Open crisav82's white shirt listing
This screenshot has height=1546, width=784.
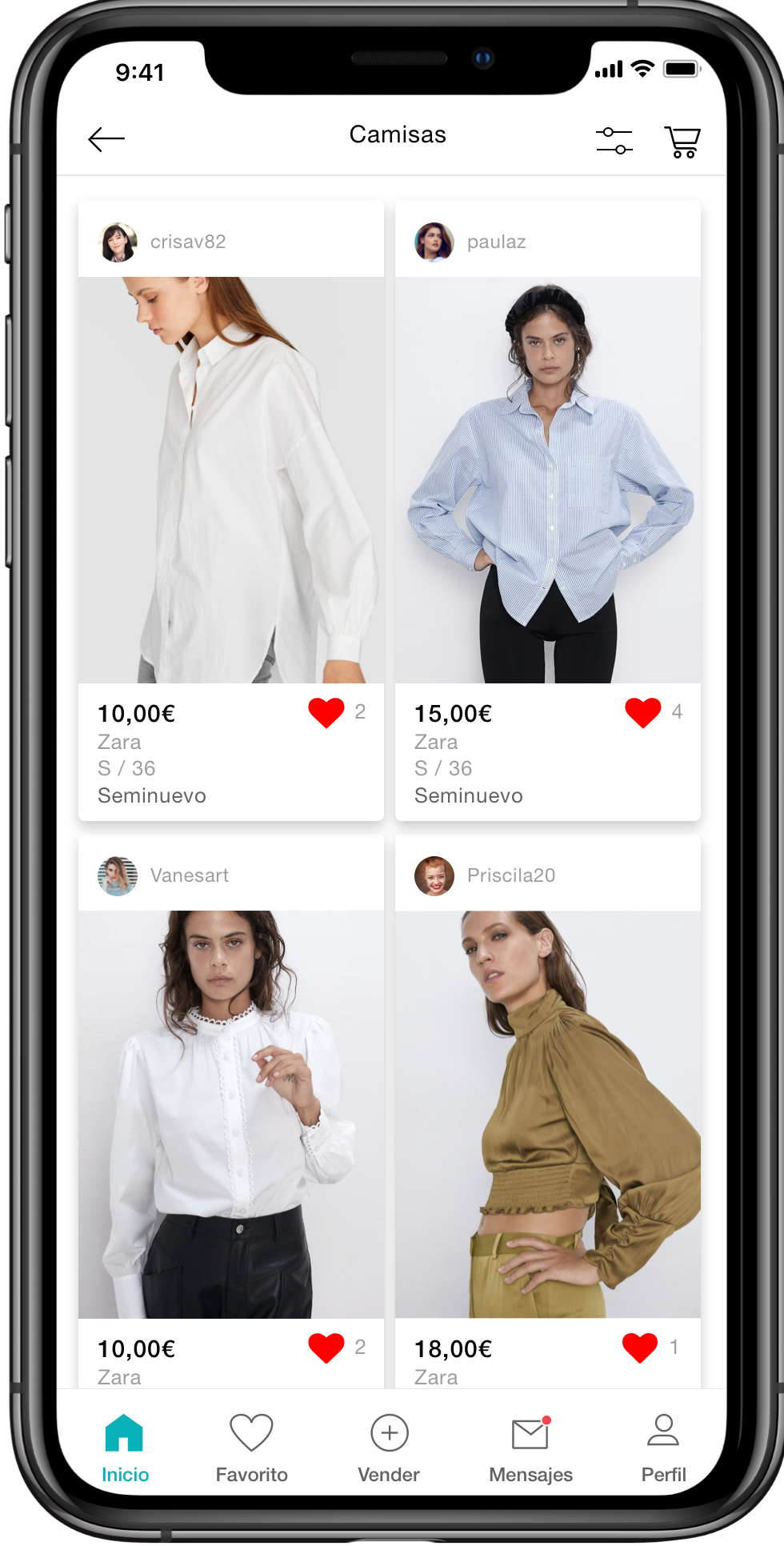pyautogui.click(x=230, y=480)
